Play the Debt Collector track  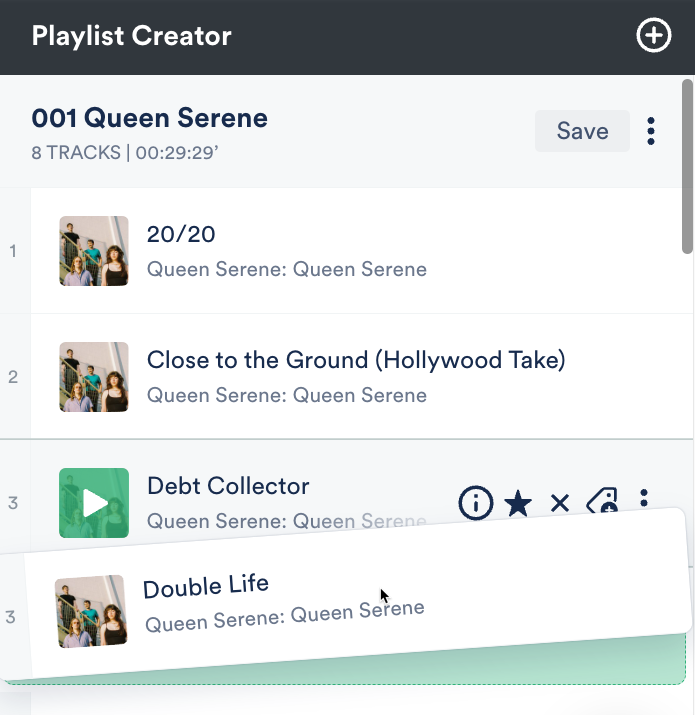click(x=94, y=503)
